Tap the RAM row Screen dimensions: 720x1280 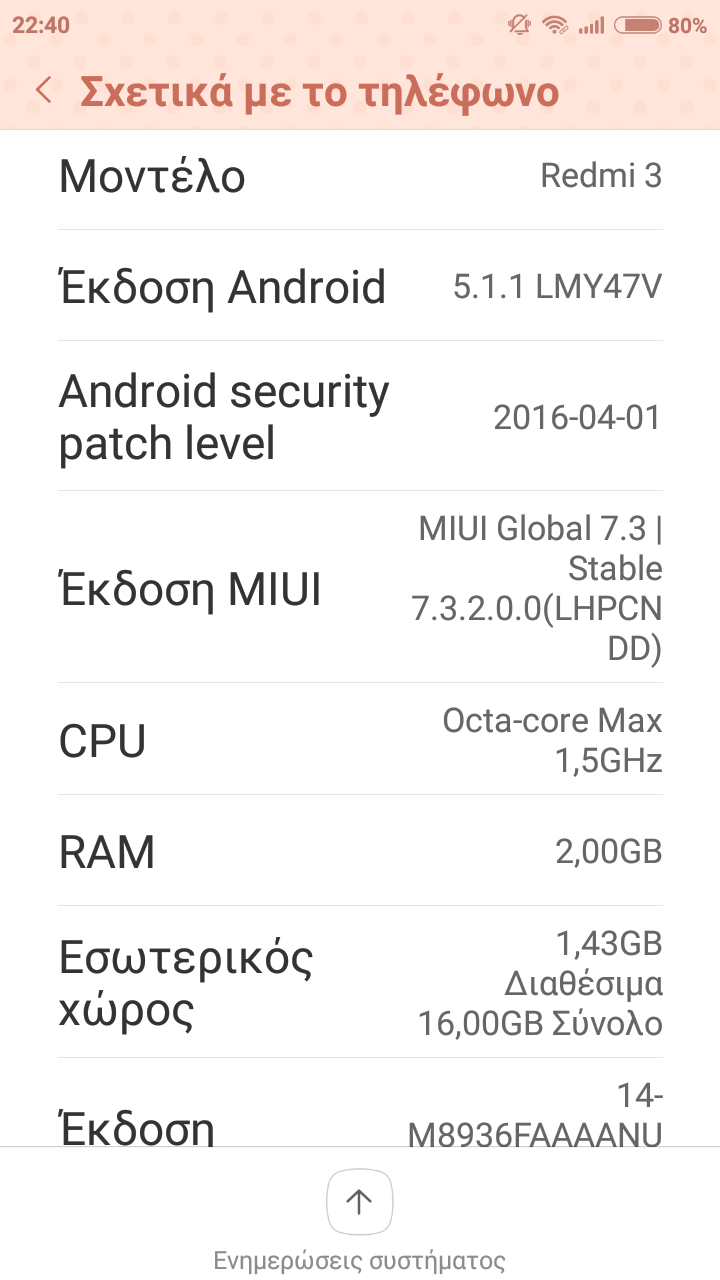360,852
